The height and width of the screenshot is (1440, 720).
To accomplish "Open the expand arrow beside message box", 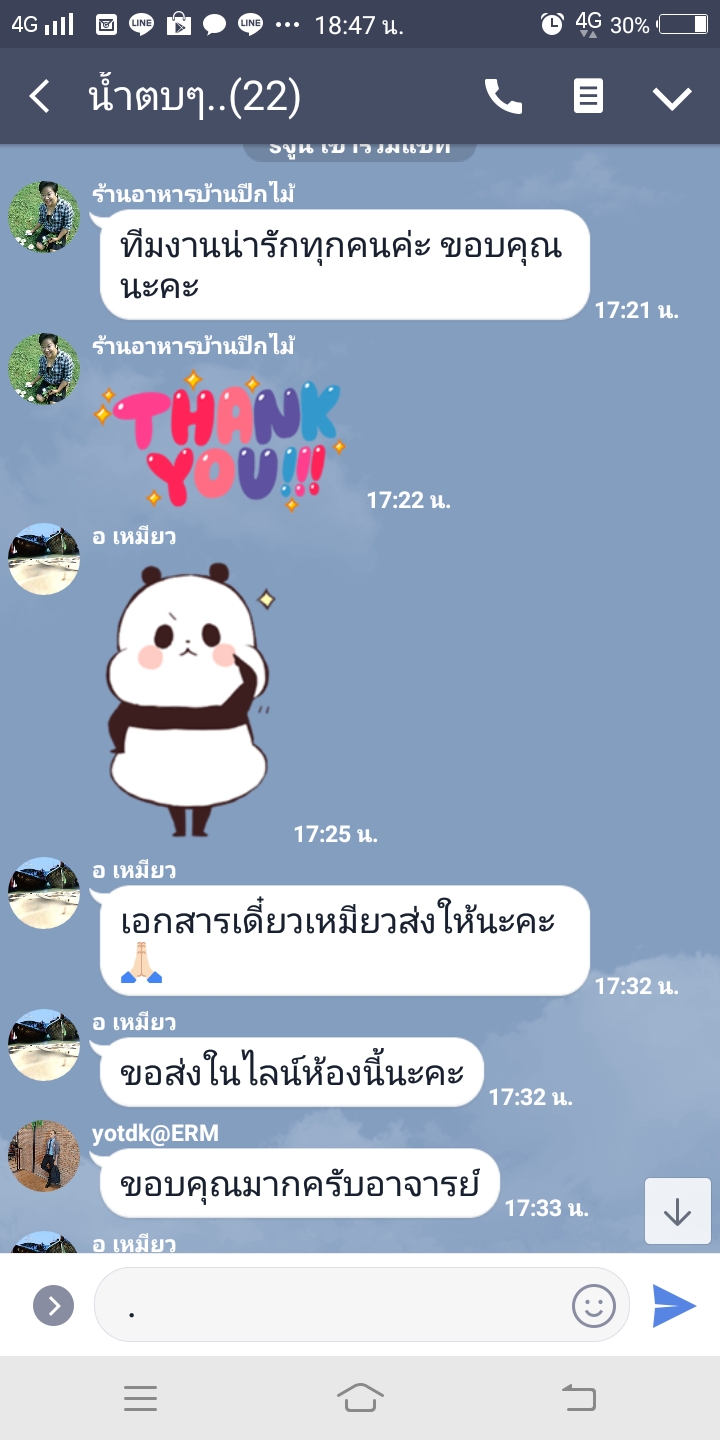I will tap(53, 1305).
